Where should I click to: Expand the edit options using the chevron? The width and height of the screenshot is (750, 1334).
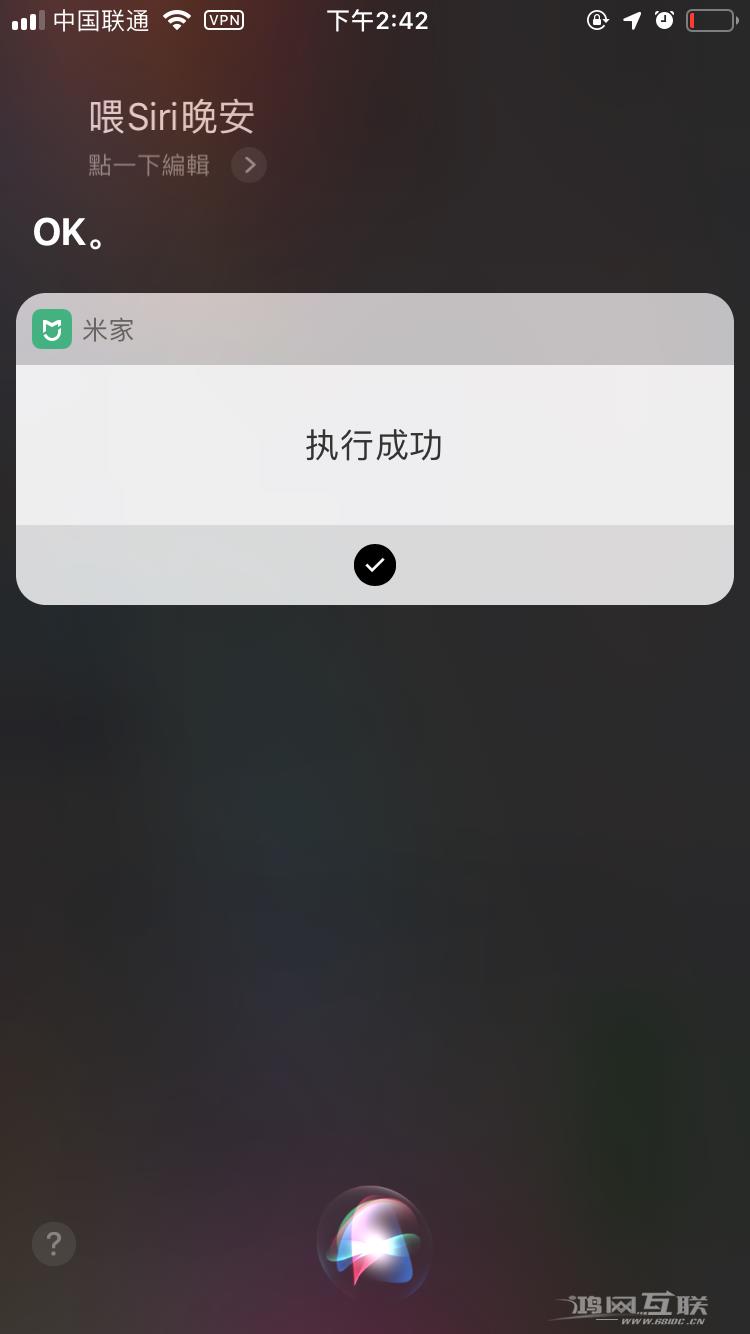(248, 165)
